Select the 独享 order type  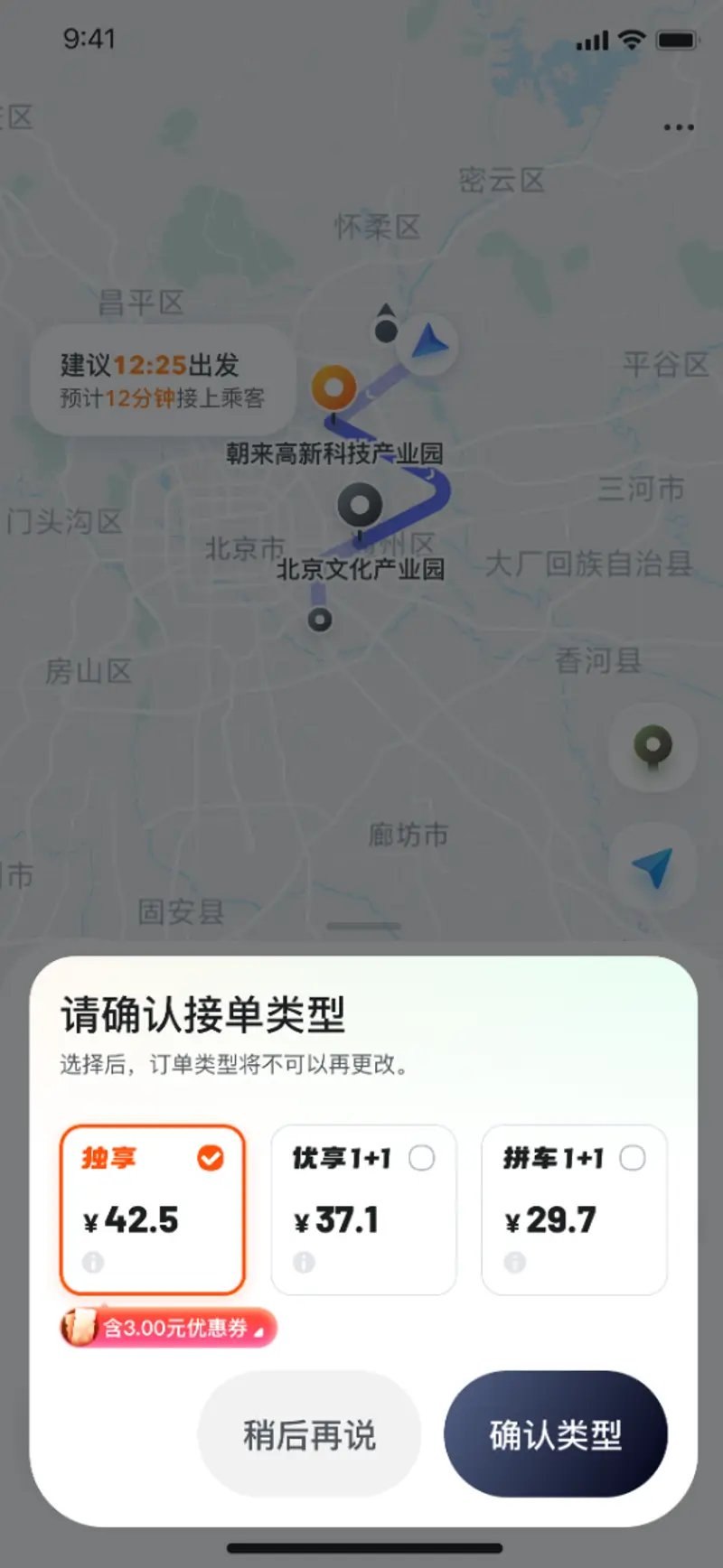click(152, 1209)
